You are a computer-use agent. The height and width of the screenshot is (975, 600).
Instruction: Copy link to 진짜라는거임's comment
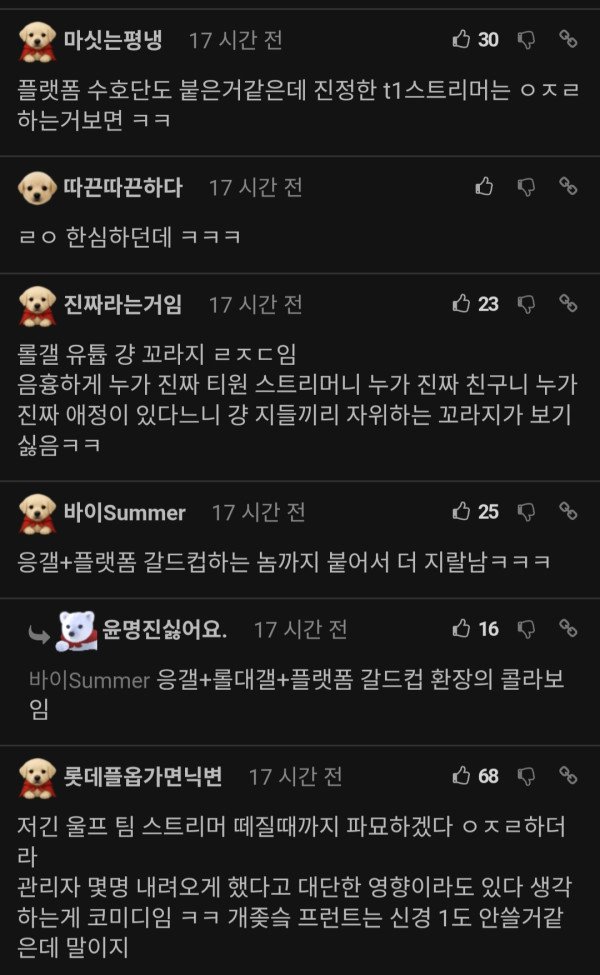568,303
